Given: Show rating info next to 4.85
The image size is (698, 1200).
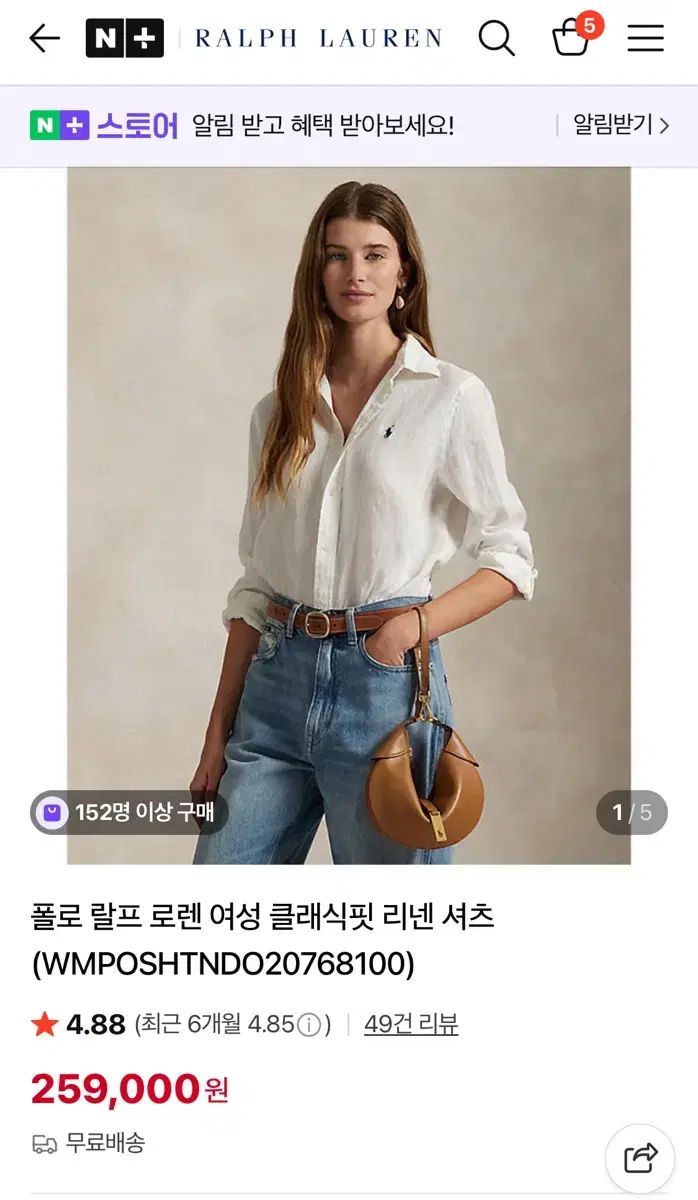Looking at the screenshot, I should 310,1025.
